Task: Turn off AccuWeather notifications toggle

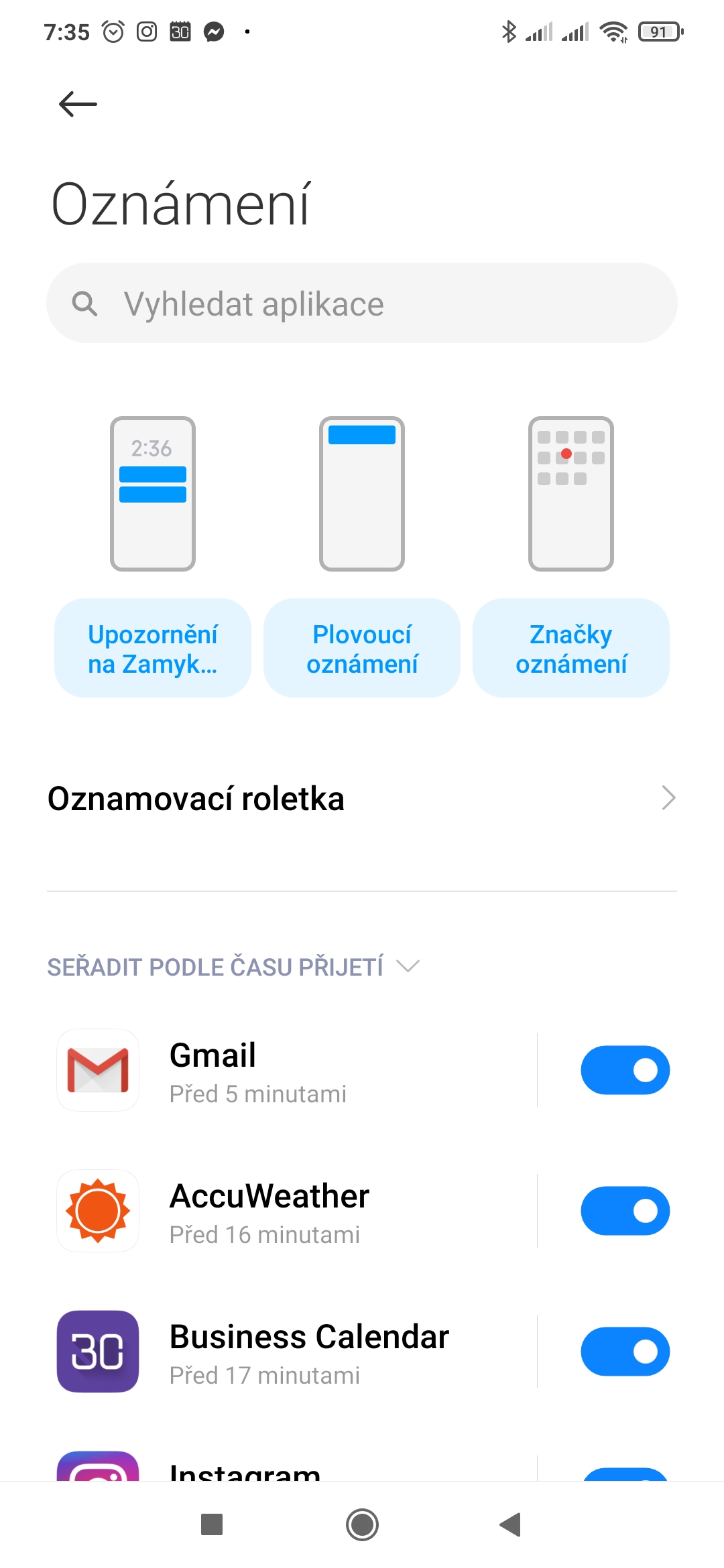Action: click(625, 1211)
